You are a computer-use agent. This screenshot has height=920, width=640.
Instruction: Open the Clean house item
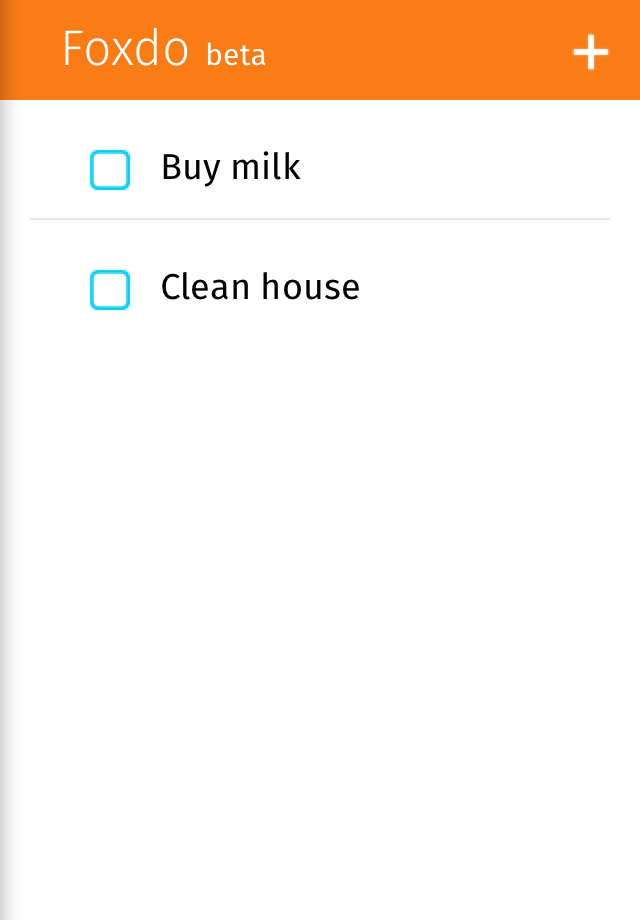click(x=260, y=288)
